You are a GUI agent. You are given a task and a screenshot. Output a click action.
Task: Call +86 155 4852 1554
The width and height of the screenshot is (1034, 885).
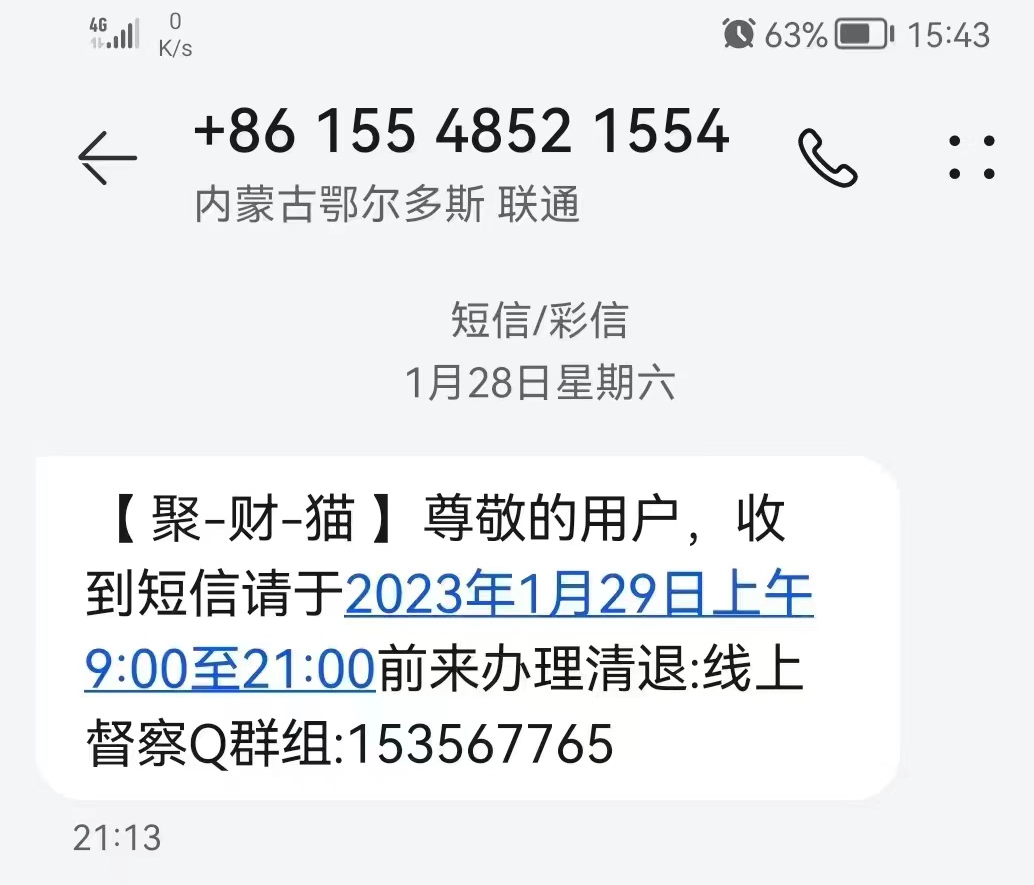(827, 158)
